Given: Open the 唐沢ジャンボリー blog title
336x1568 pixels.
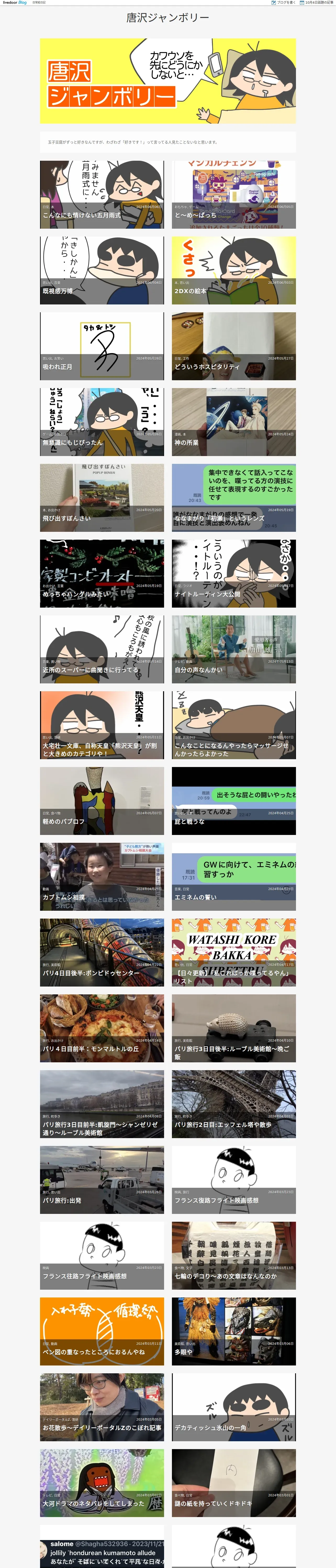Looking at the screenshot, I should point(168,18).
